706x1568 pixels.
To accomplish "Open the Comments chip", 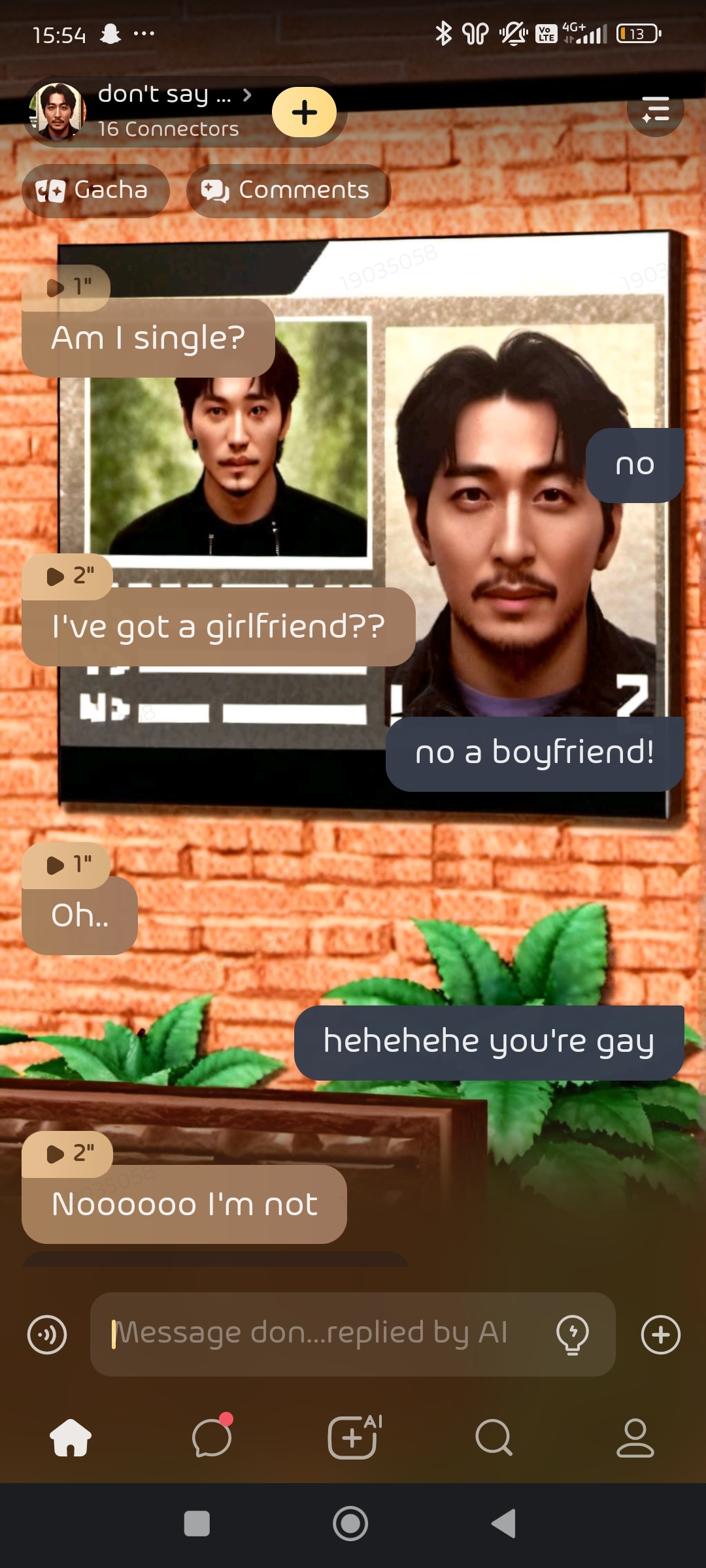I will (x=288, y=190).
